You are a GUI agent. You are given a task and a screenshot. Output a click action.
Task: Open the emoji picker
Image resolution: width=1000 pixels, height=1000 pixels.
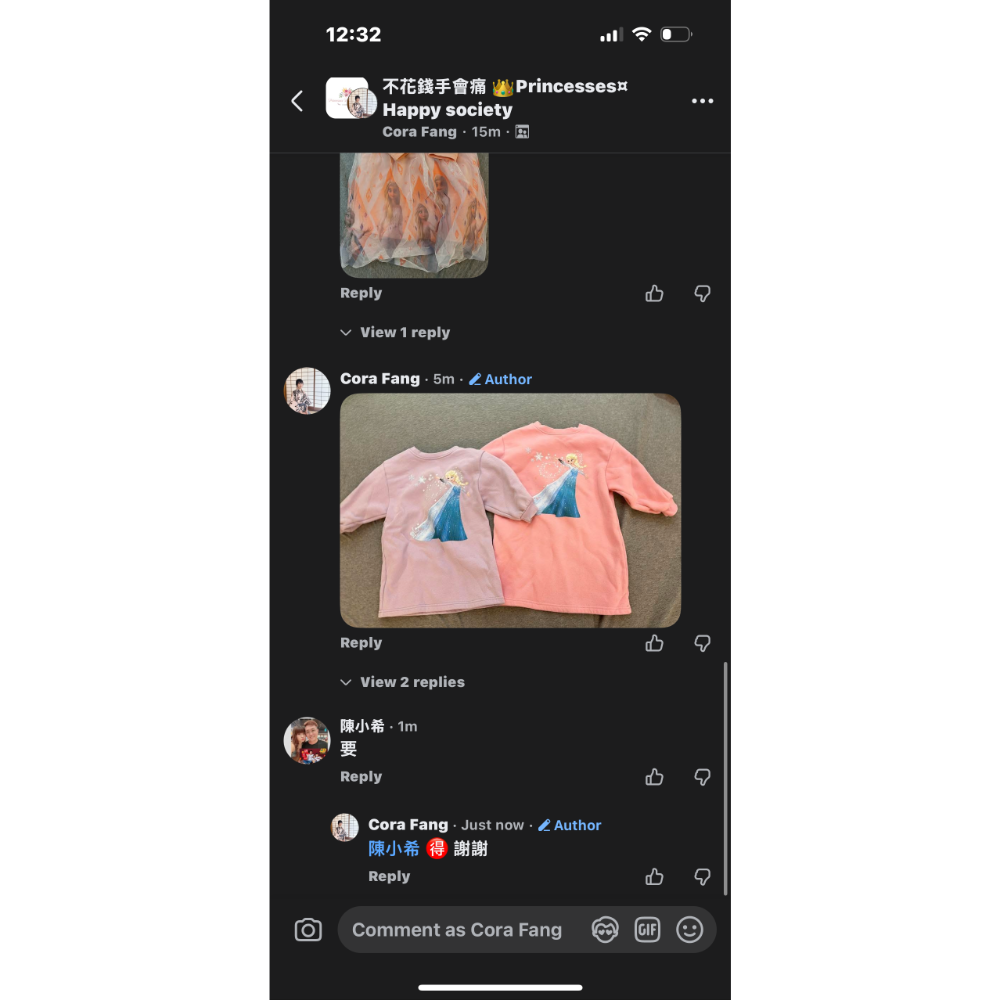(690, 930)
